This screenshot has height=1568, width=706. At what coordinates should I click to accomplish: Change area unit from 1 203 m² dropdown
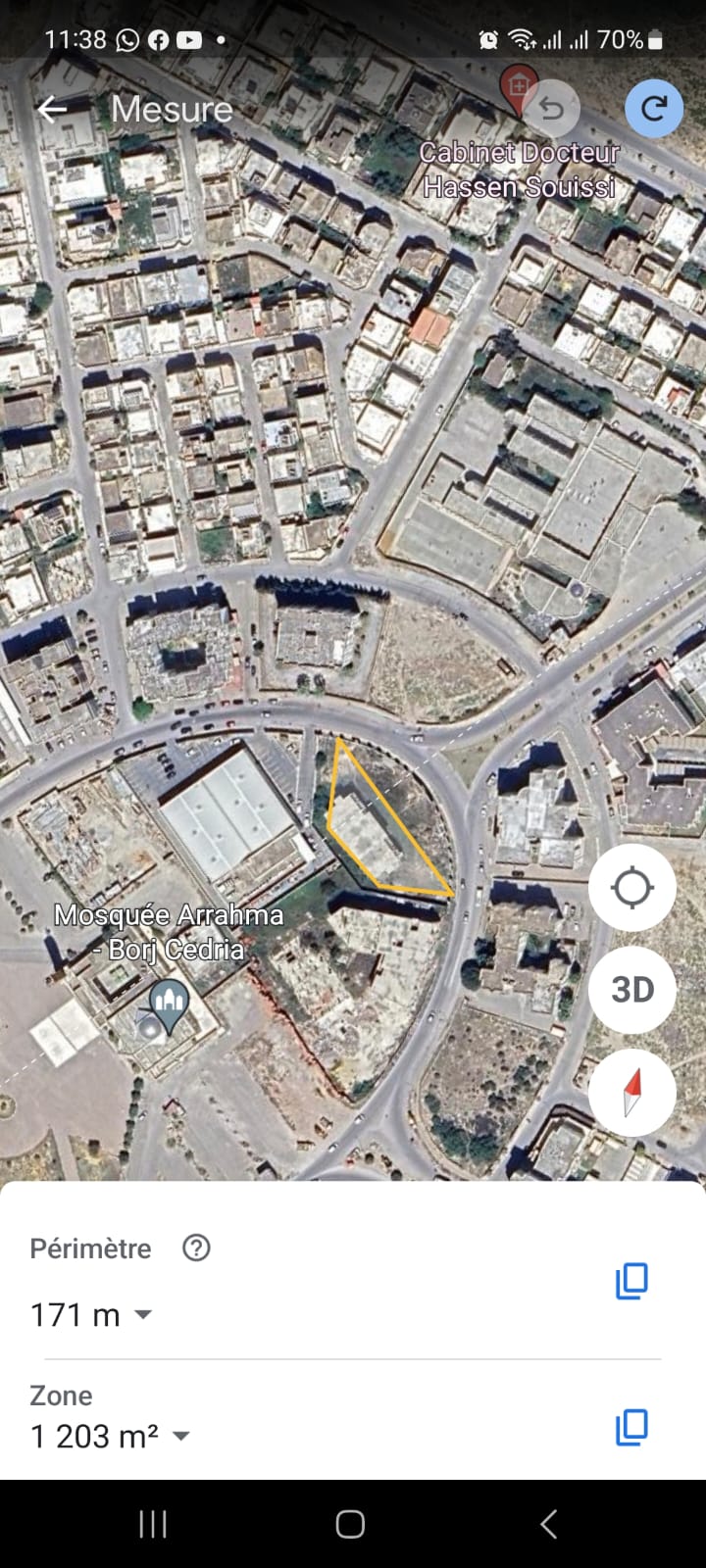110,1436
